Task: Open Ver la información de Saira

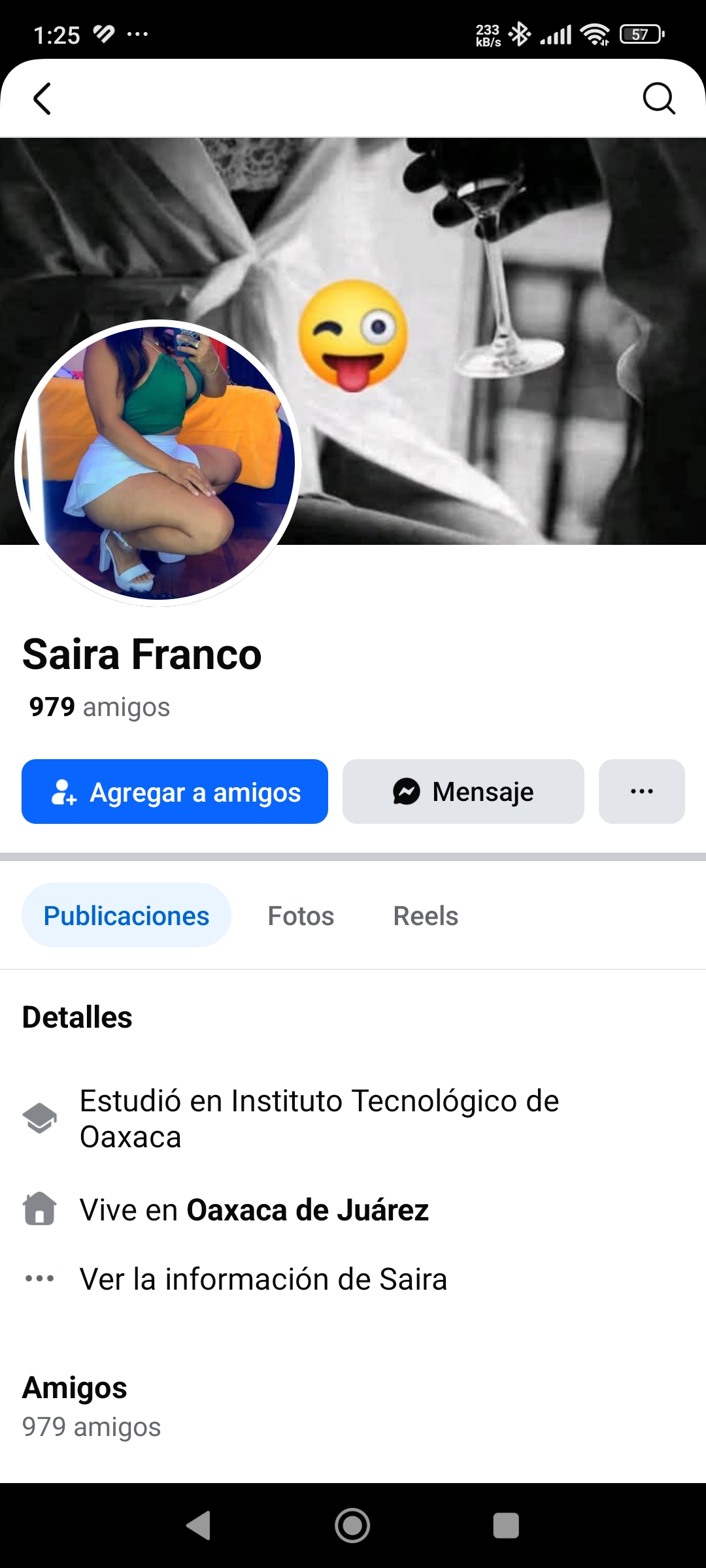Action: (263, 1279)
